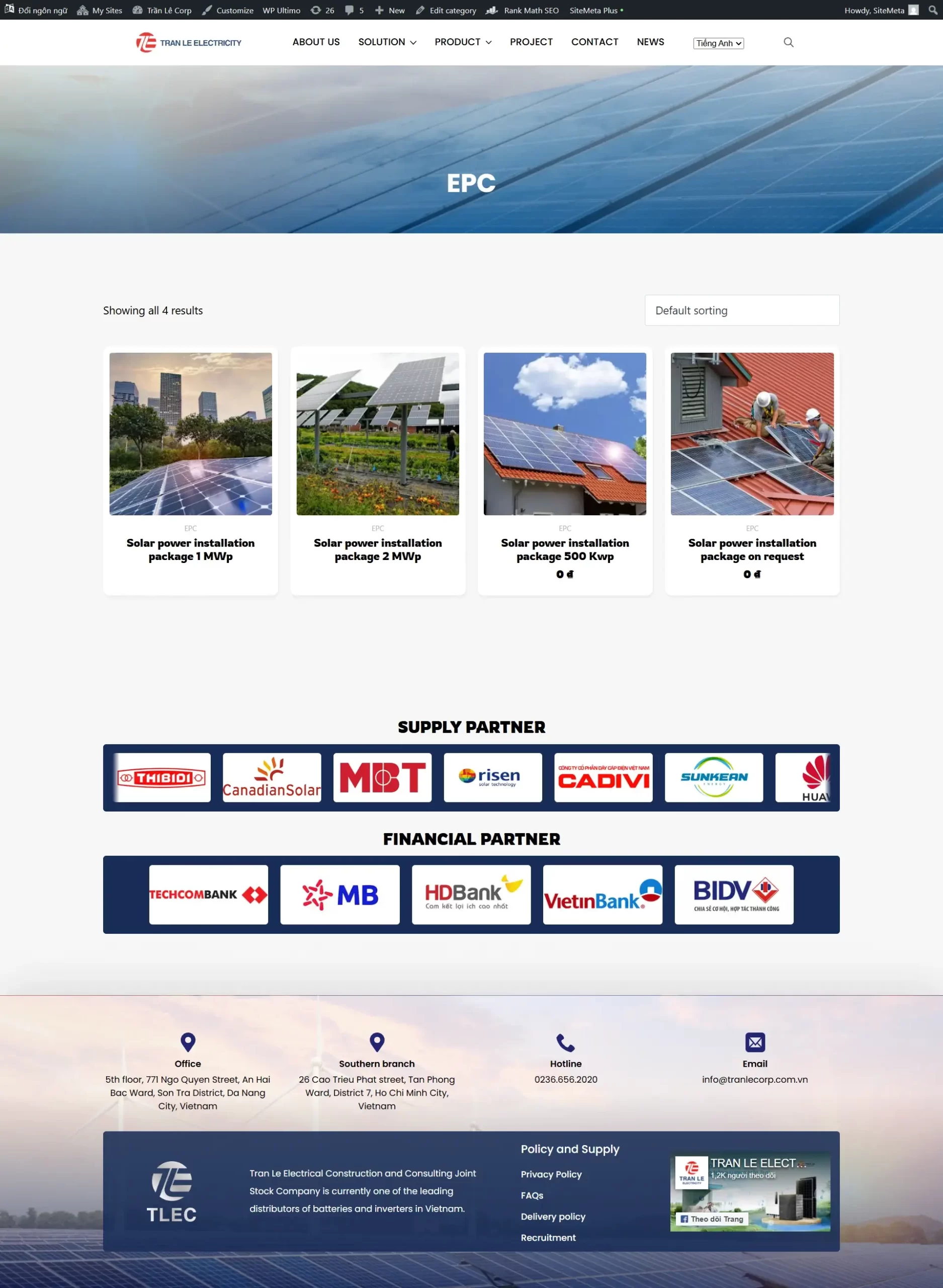View Solar power installation package 2 MWp
This screenshot has width=943, height=1288.
point(377,549)
